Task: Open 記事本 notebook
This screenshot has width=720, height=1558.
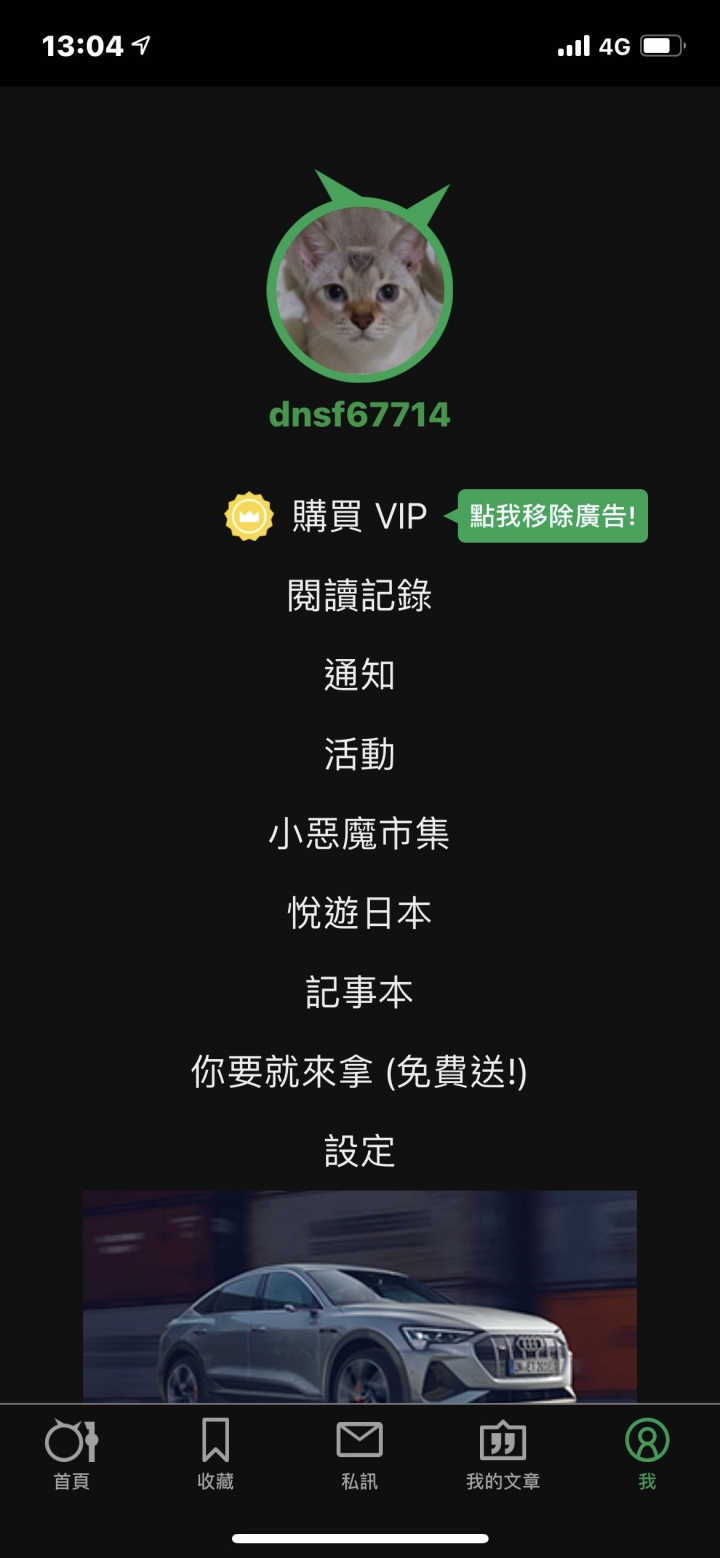Action: [x=359, y=992]
